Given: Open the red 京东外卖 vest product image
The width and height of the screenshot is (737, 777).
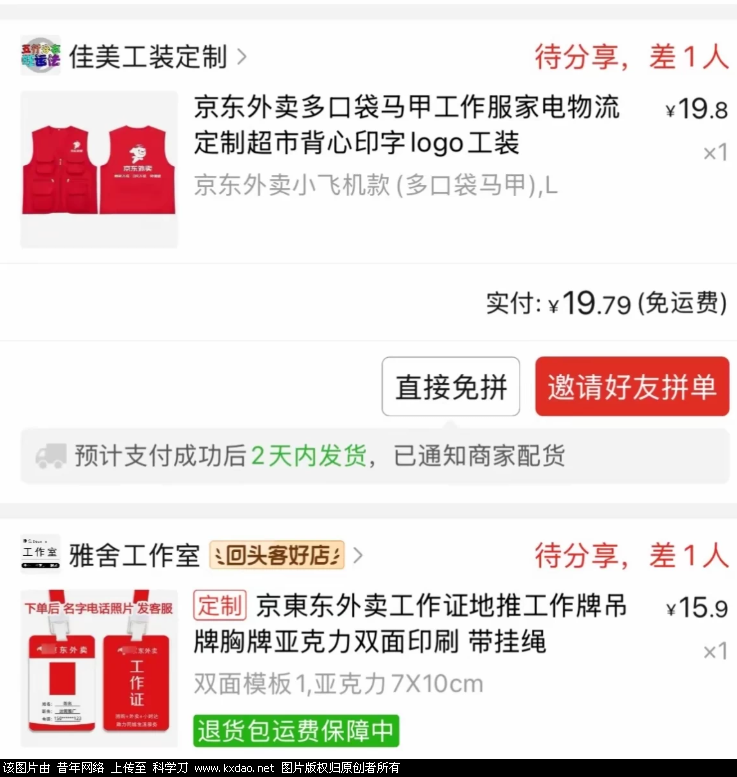Looking at the screenshot, I should coord(99,170).
